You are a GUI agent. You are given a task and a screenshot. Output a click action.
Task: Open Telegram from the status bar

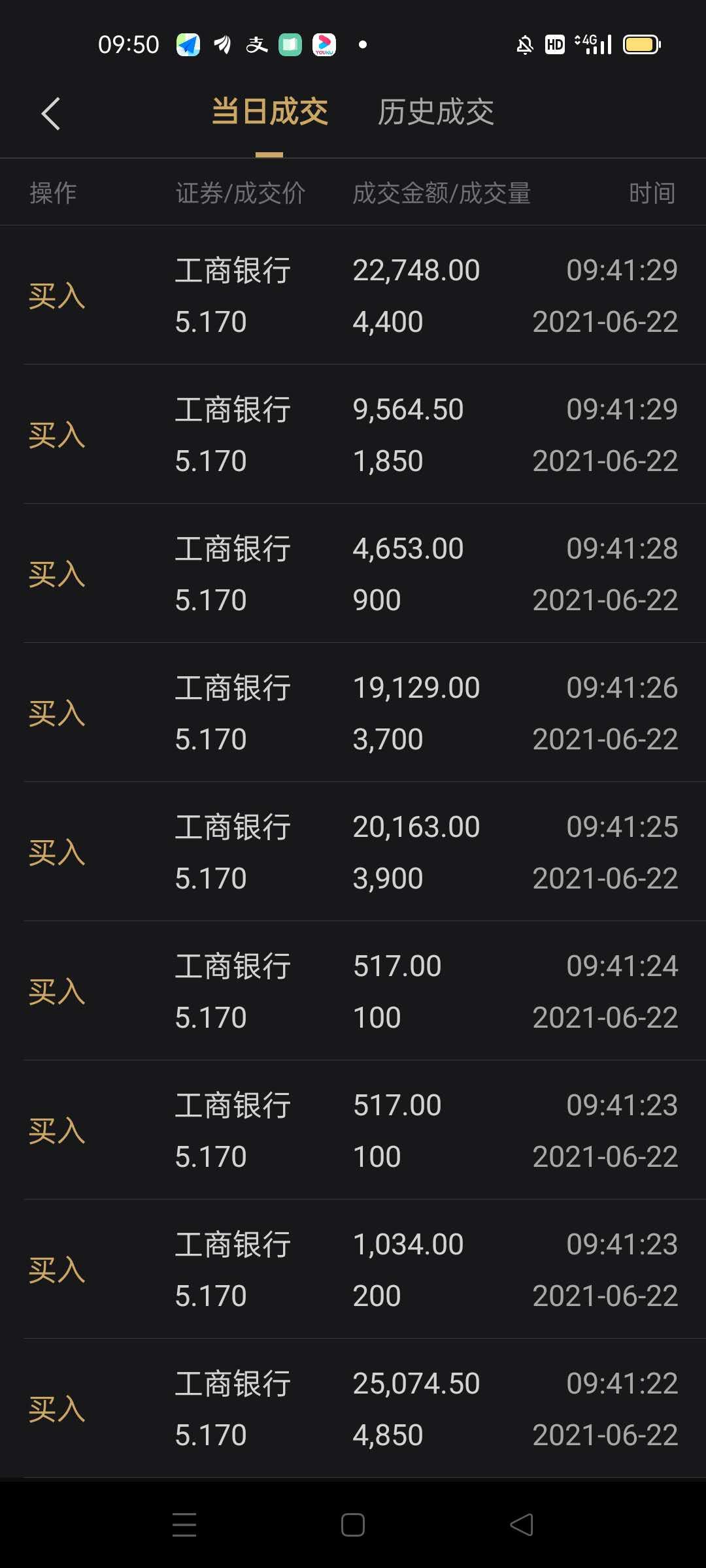tap(189, 44)
